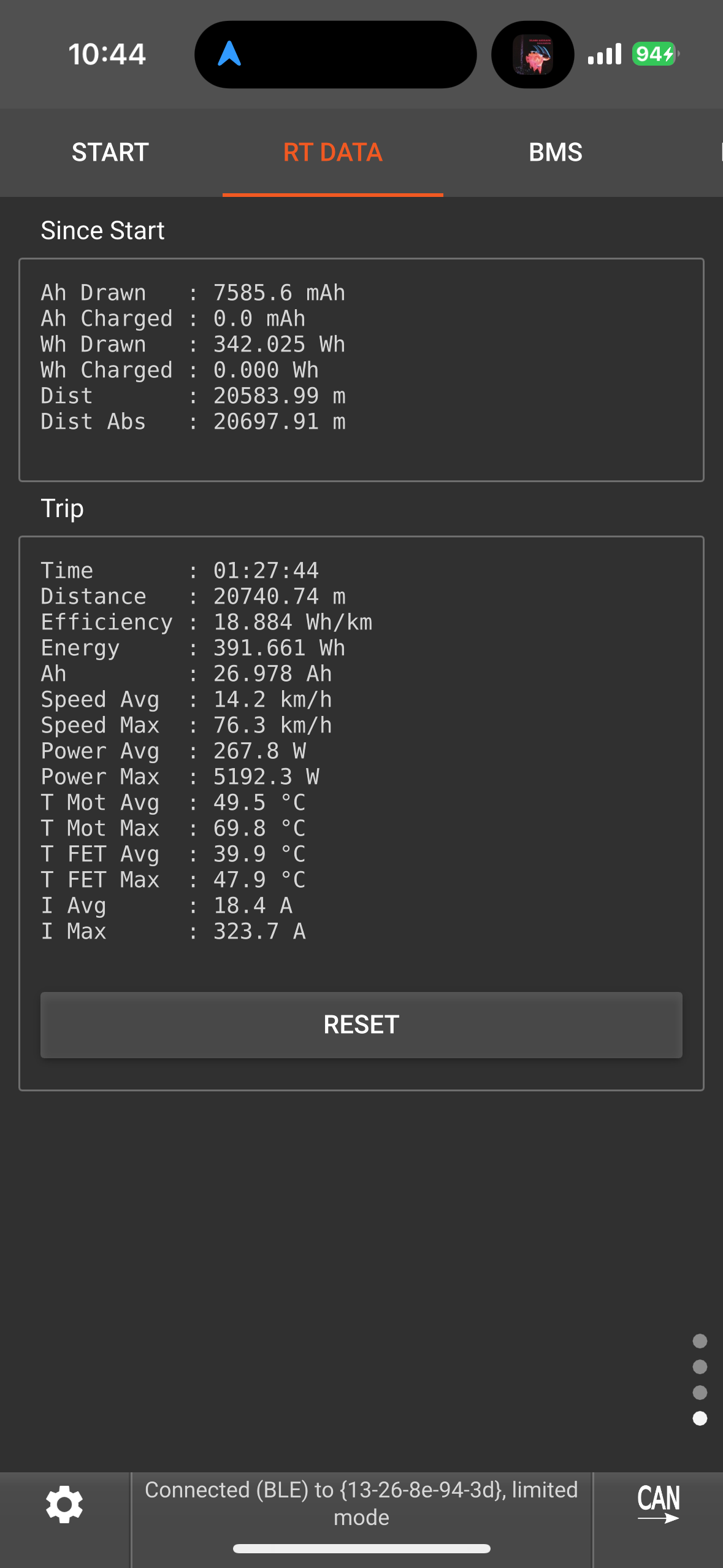Viewport: 723px width, 1568px height.
Task: Switch to the START tab
Action: [x=110, y=152]
